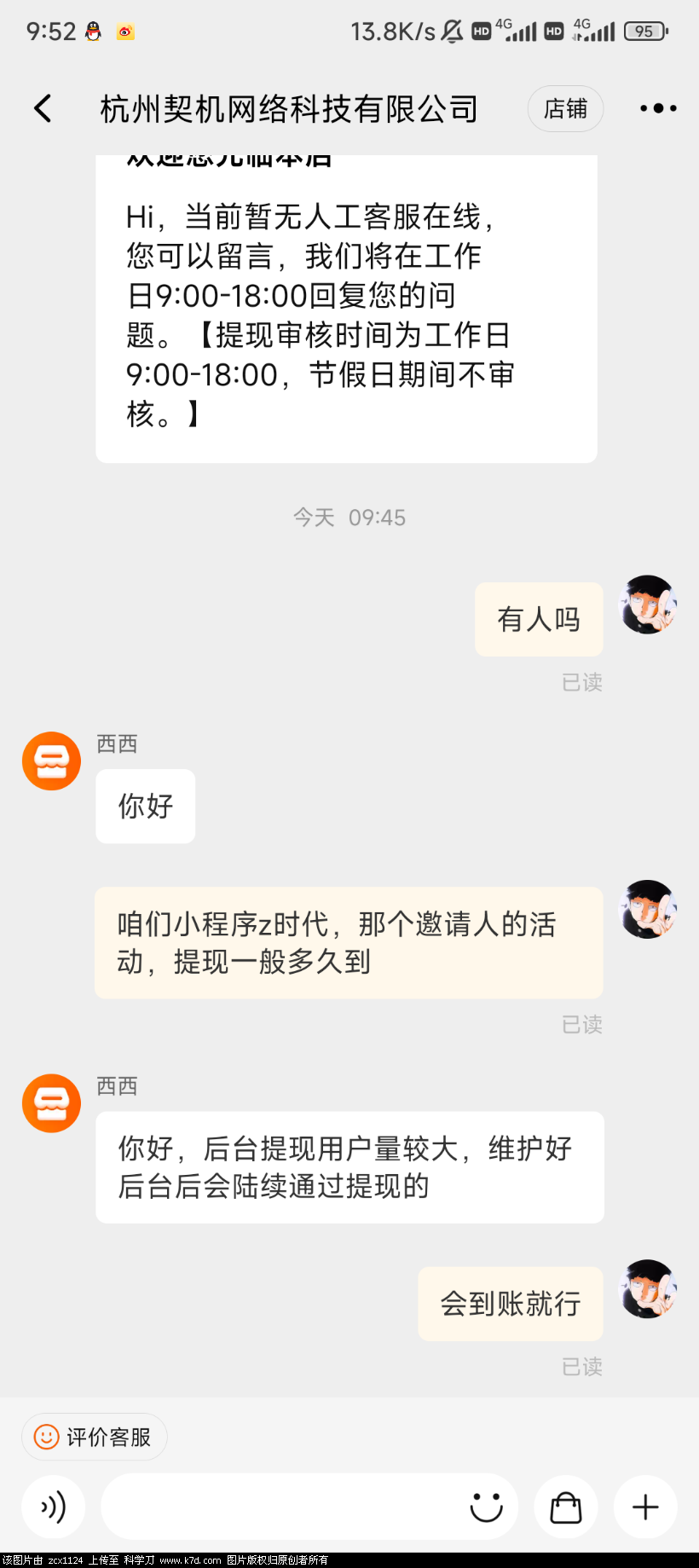Viewport: 699px width, 1568px height.
Task: Focus the message input field
Action: pos(281,1507)
